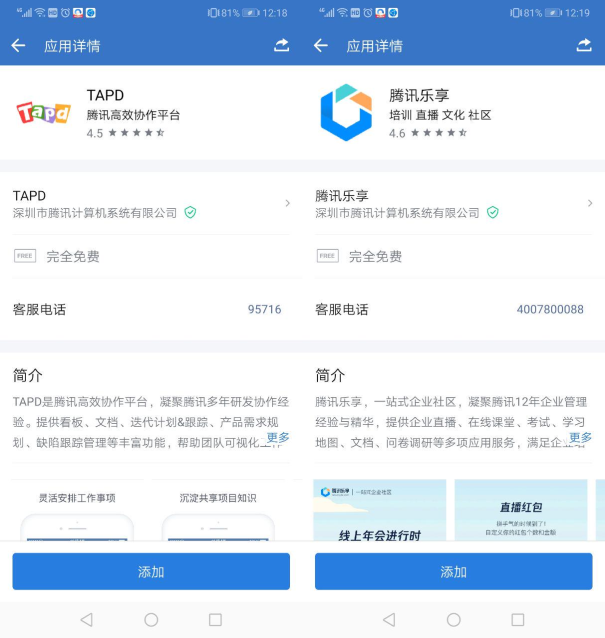The width and height of the screenshot is (605, 638).
Task: Open the 直播红包 screenshot preview
Action: (521, 510)
